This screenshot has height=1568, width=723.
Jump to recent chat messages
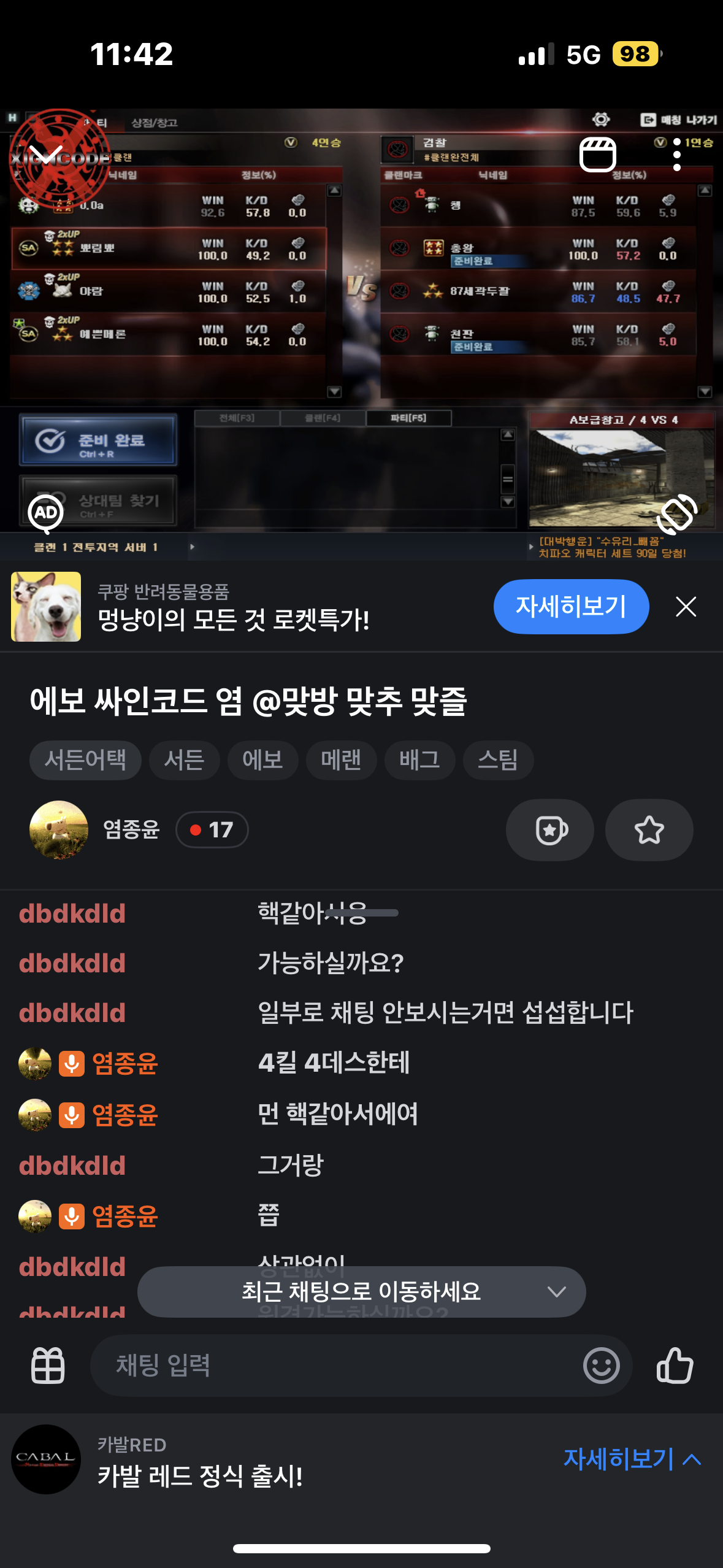(x=361, y=1292)
